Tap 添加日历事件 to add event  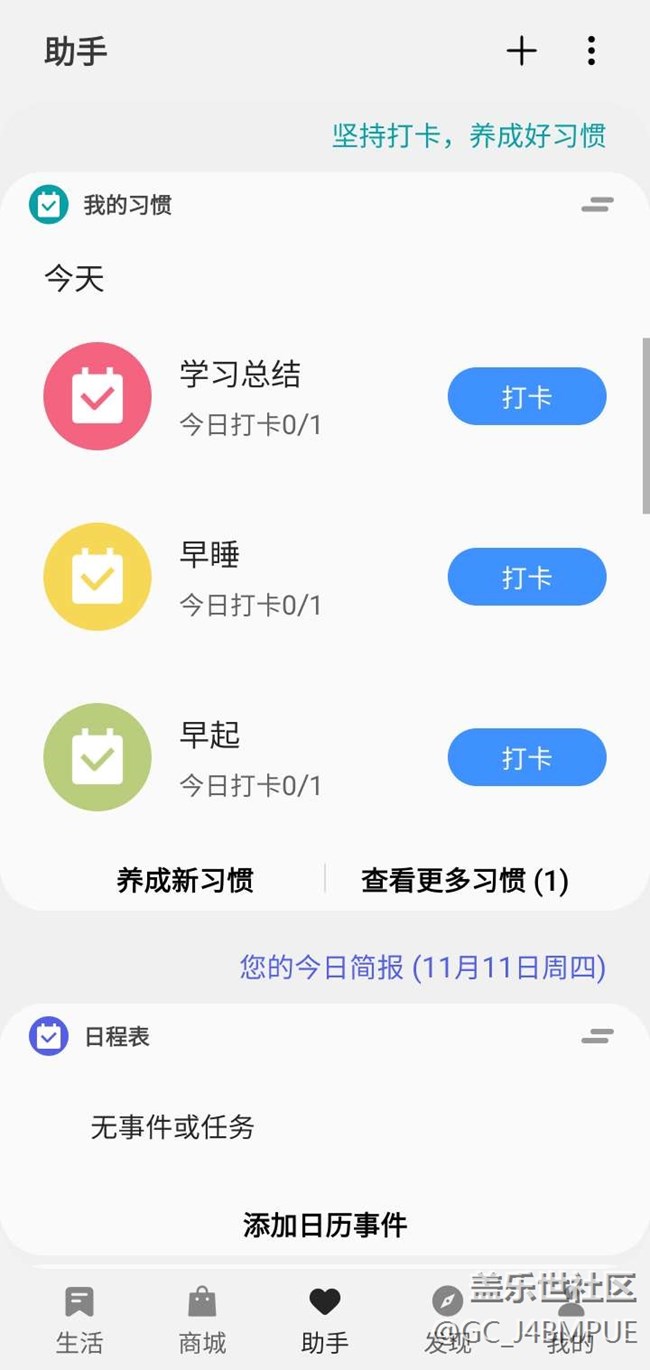[x=325, y=1224]
